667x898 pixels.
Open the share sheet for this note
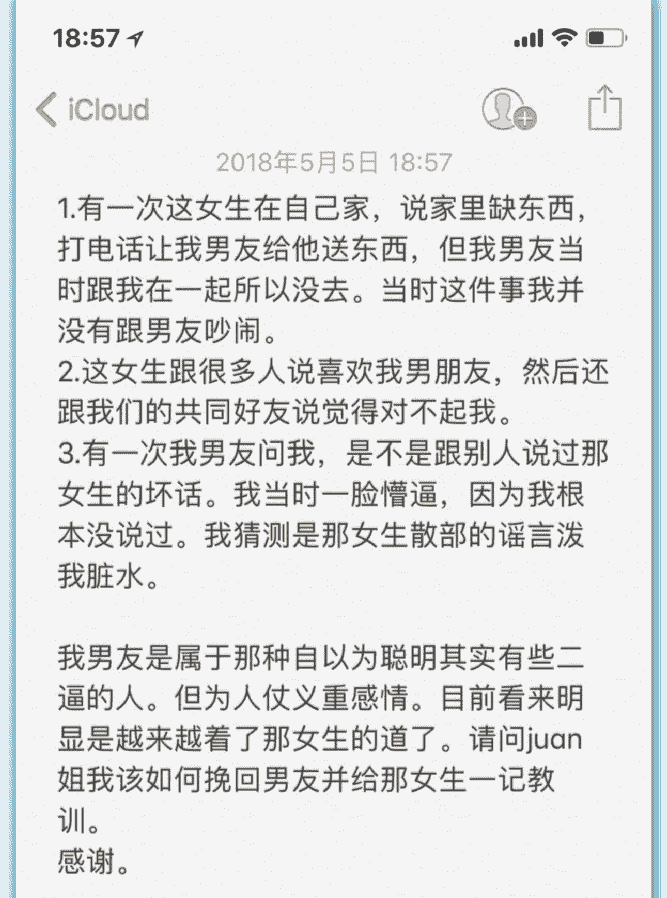tap(604, 107)
